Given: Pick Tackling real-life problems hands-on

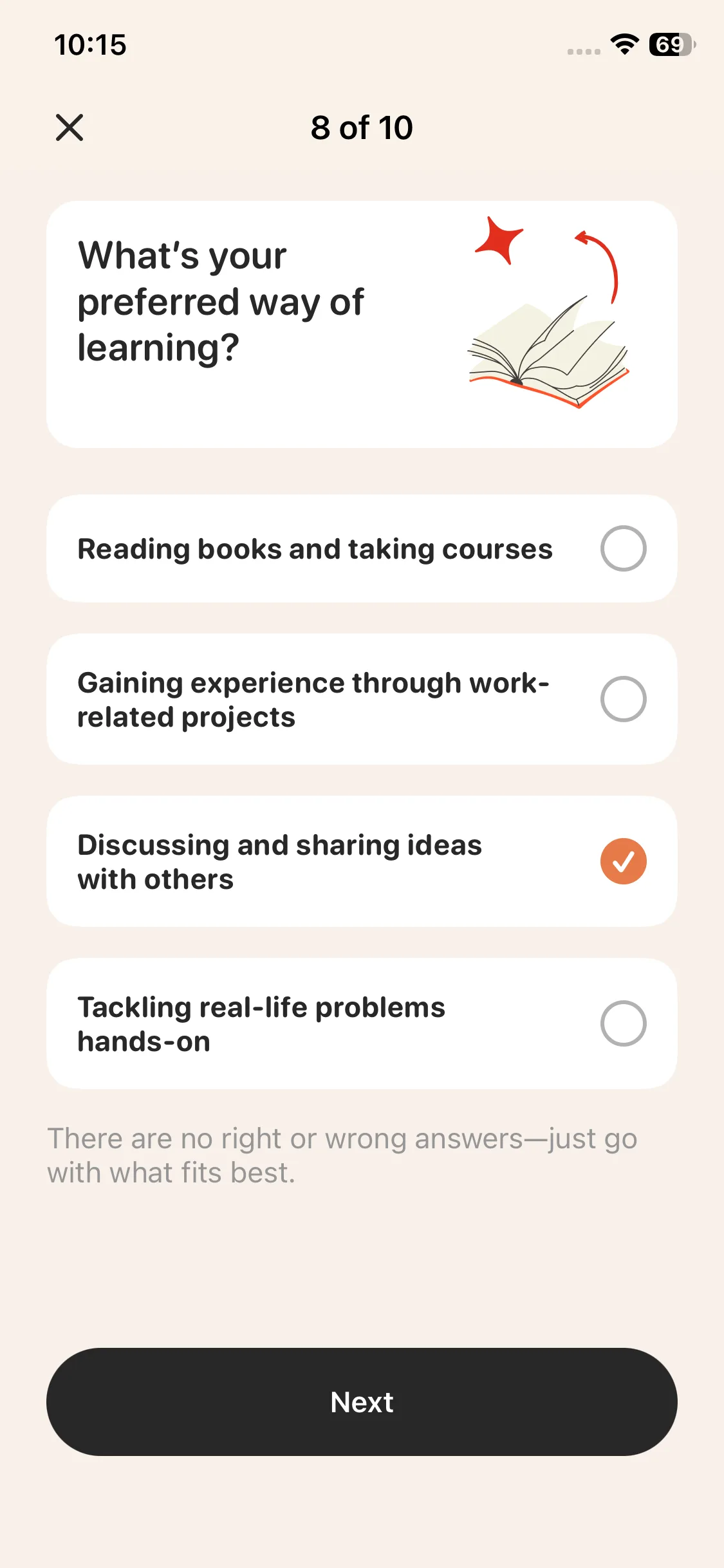Looking at the screenshot, I should point(622,1023).
